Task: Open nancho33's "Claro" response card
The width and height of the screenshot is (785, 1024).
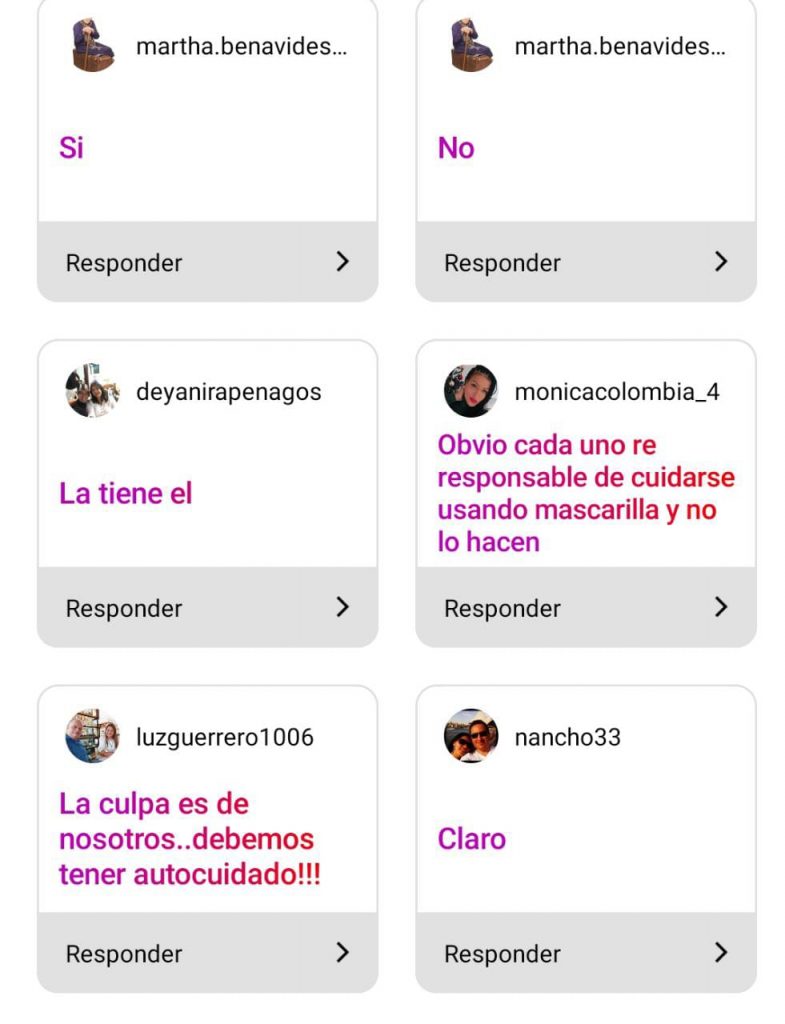Action: coord(586,839)
